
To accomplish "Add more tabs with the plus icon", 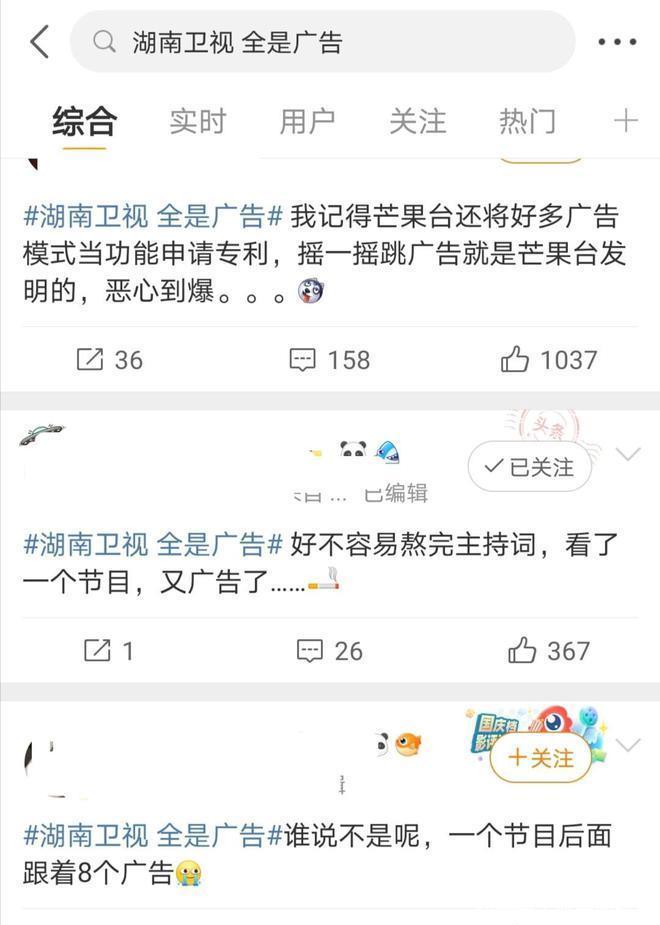I will [626, 121].
